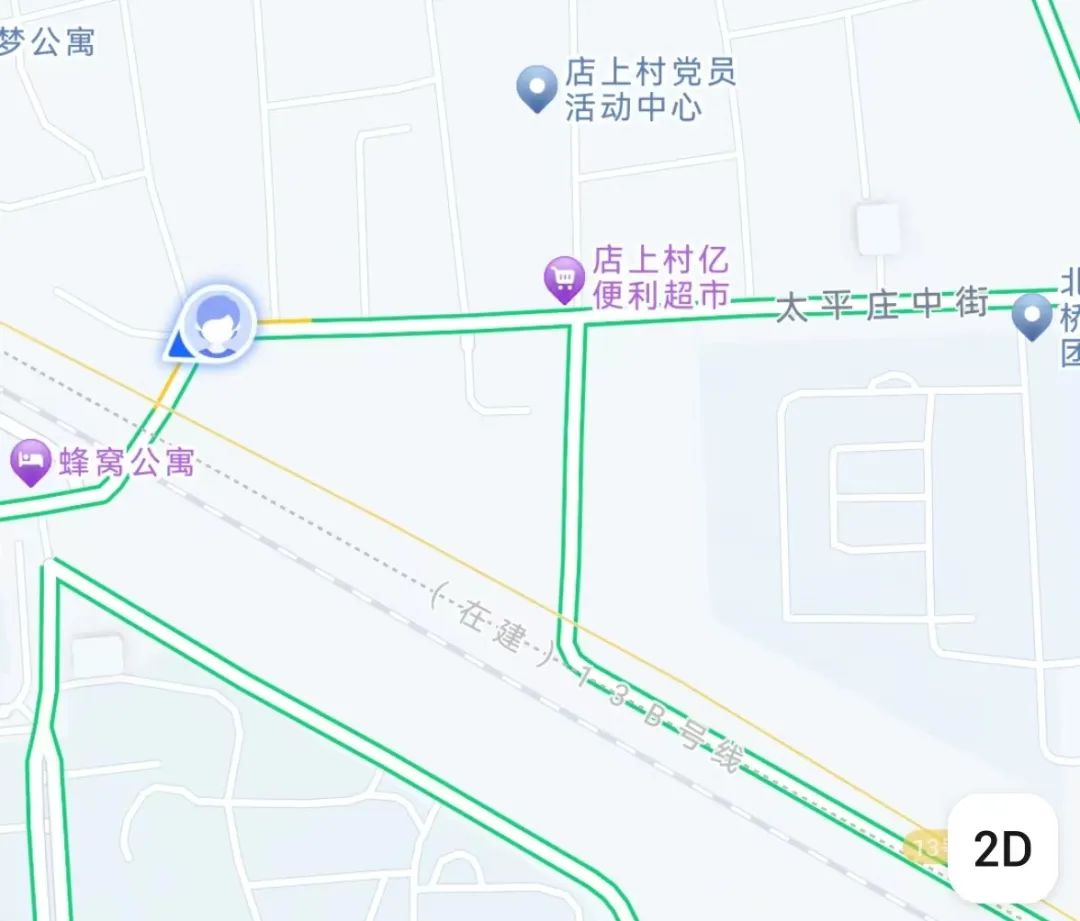Viewport: 1080px width, 921px height.
Task: Tap the location pin beside 太平庄中街
Action: (1032, 315)
